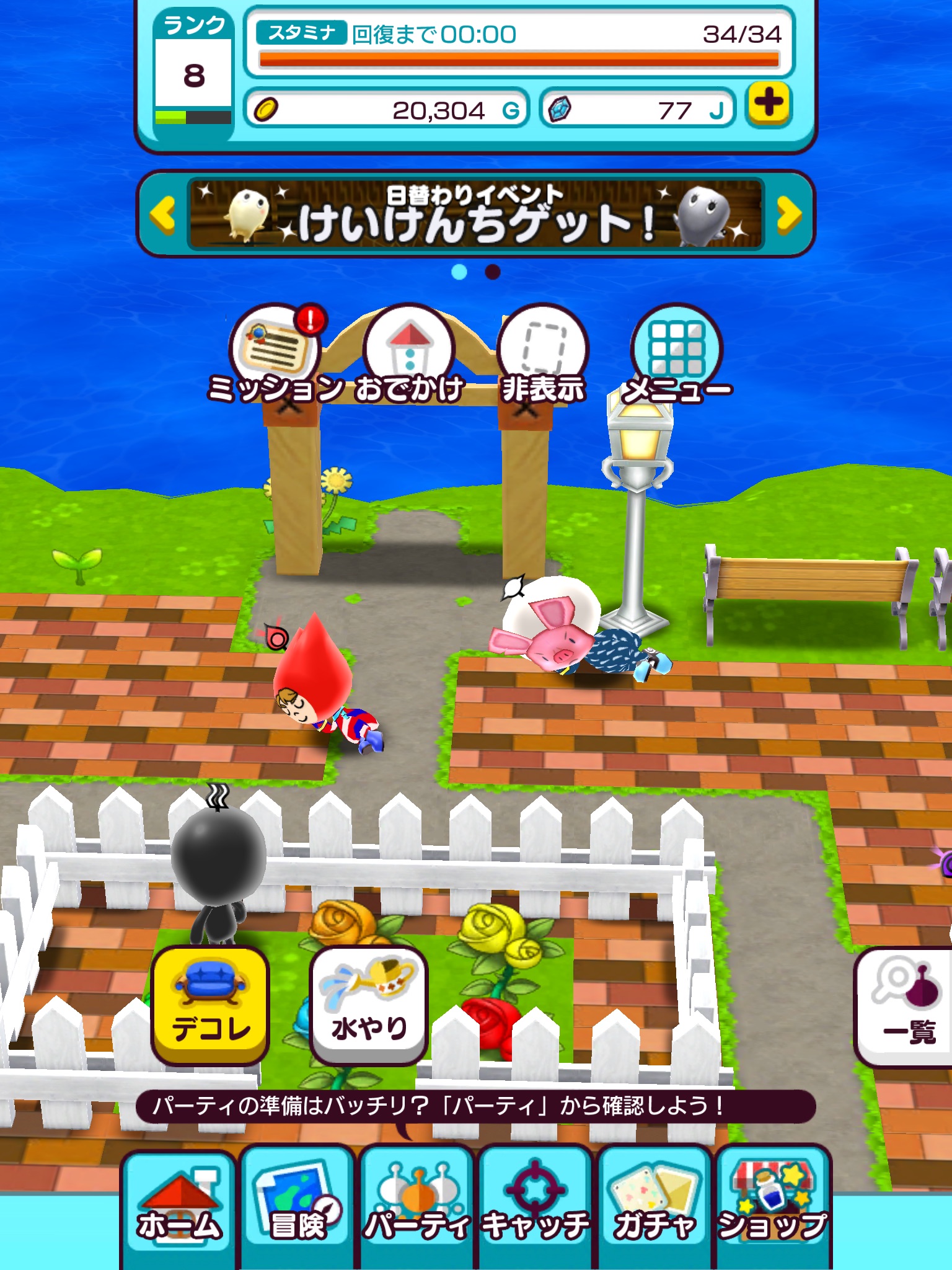Show next event banner with right arrow
The image size is (952, 1270).
788,215
